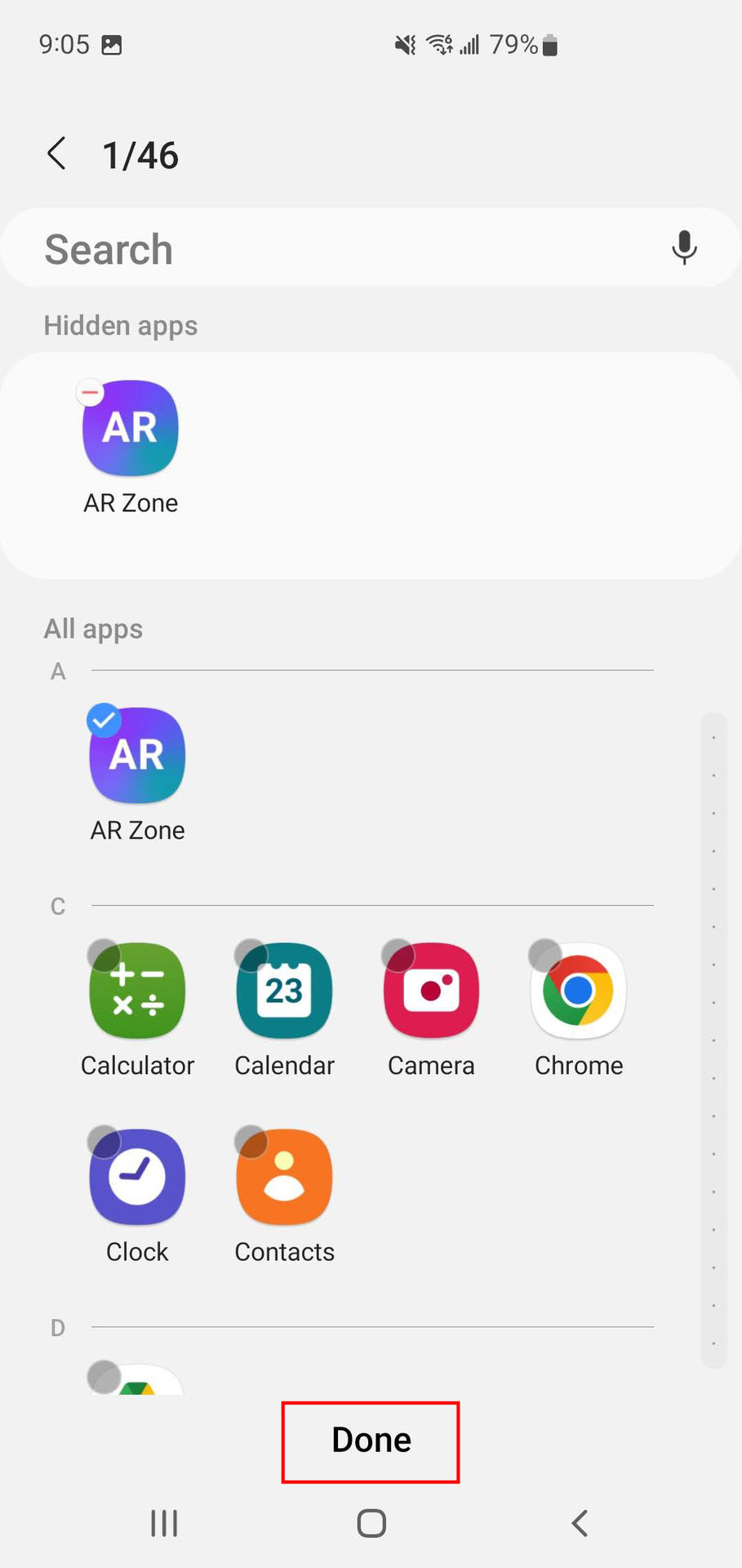
Task: Go to the home screen
Action: coord(371,1523)
